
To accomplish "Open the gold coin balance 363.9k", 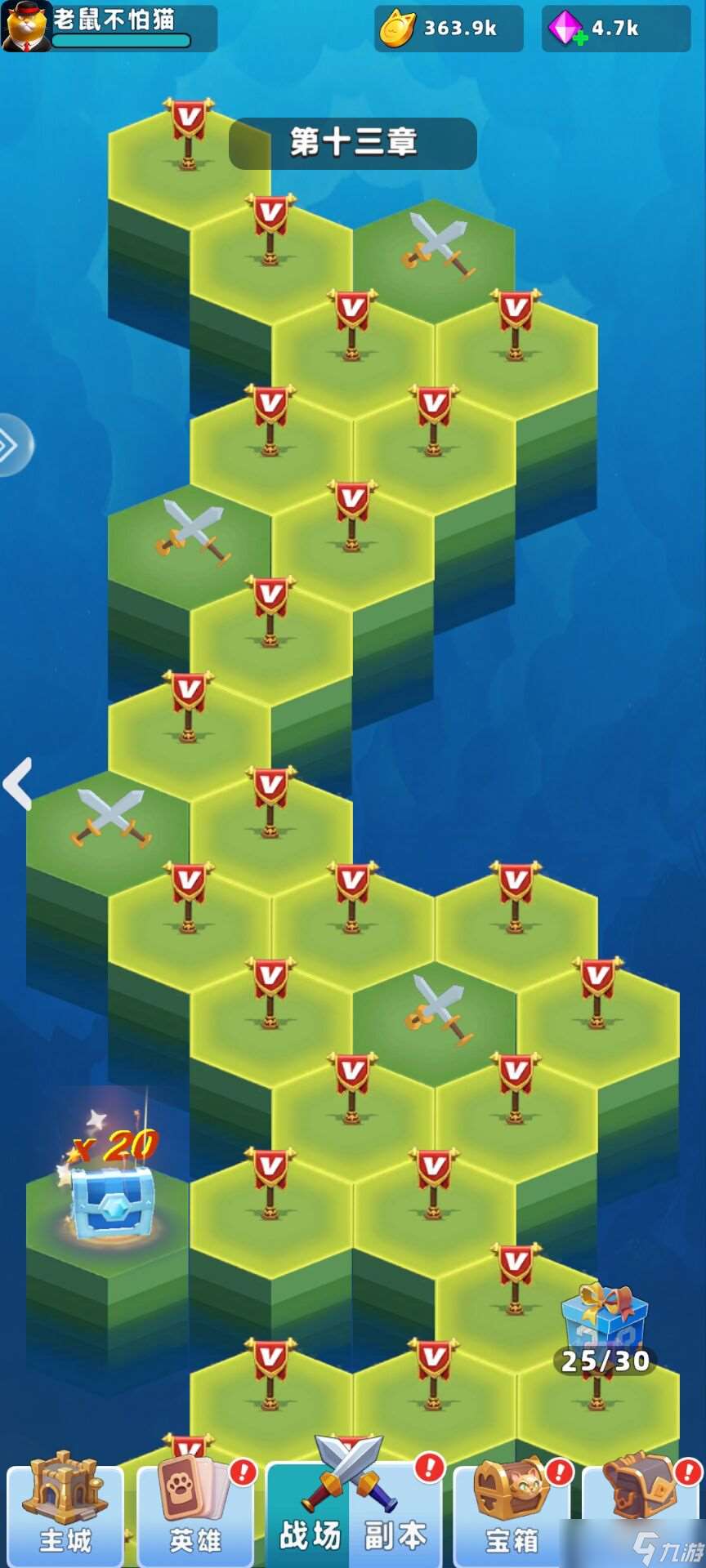I will coord(448,29).
